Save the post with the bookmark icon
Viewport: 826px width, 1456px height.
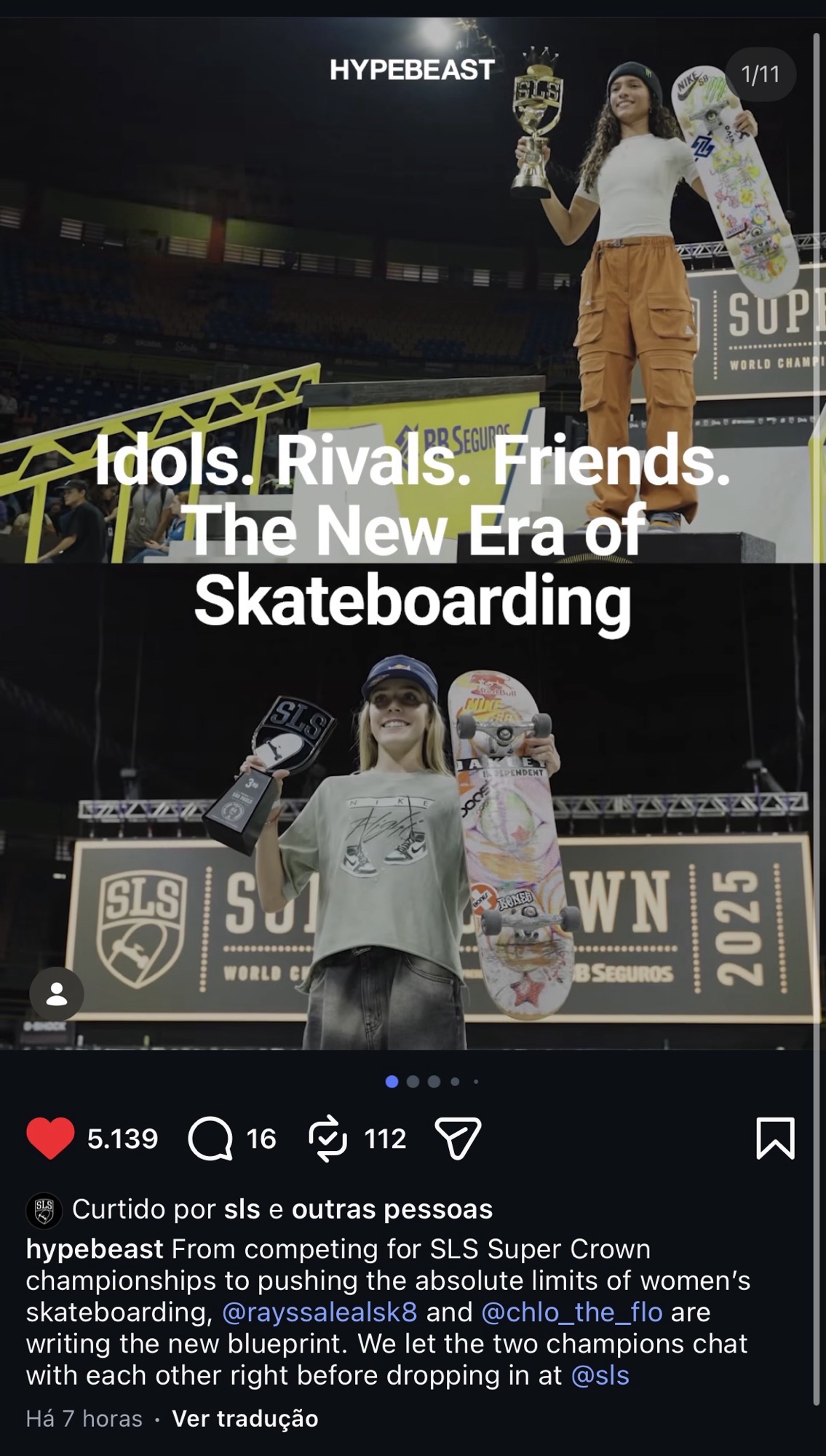pyautogui.click(x=775, y=1138)
